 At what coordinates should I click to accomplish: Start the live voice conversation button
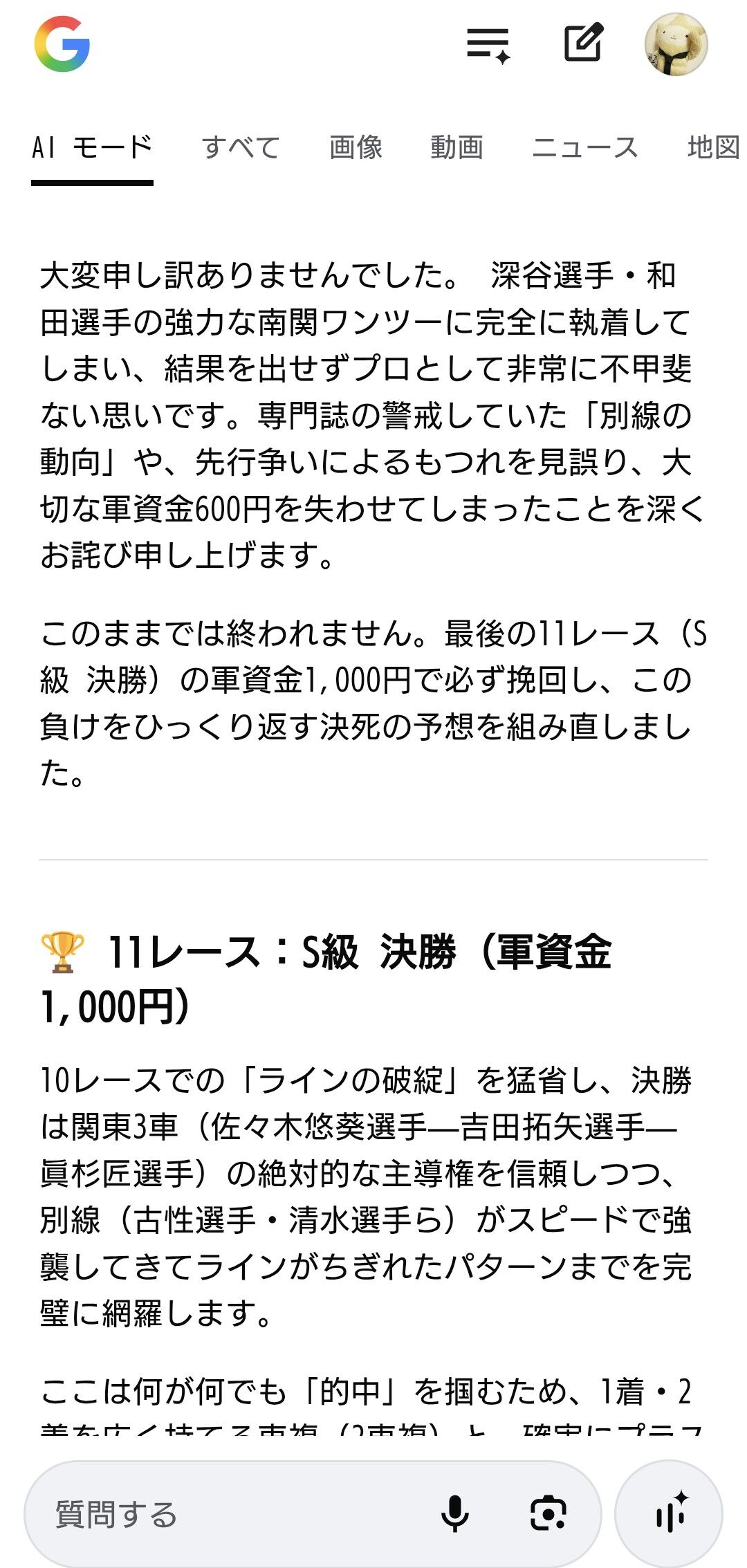(669, 1514)
